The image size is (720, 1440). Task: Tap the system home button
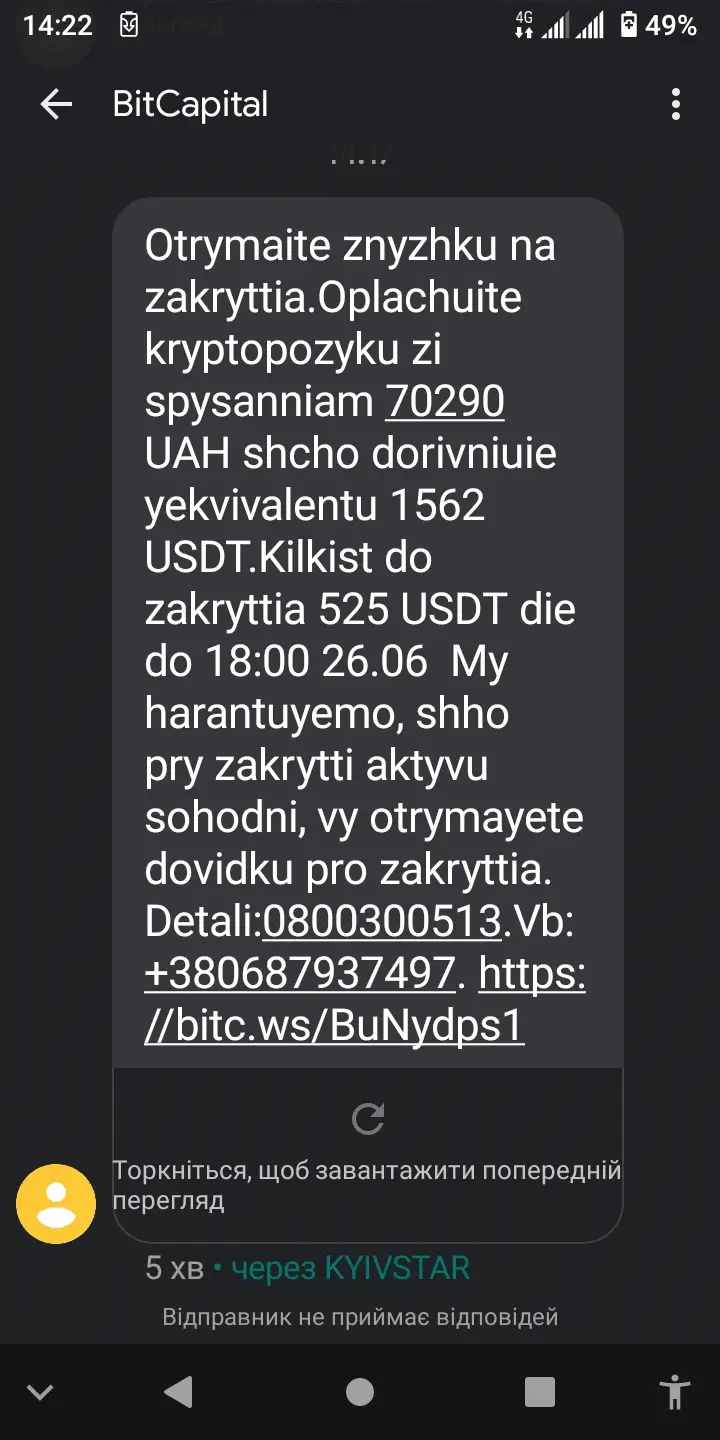360,1392
